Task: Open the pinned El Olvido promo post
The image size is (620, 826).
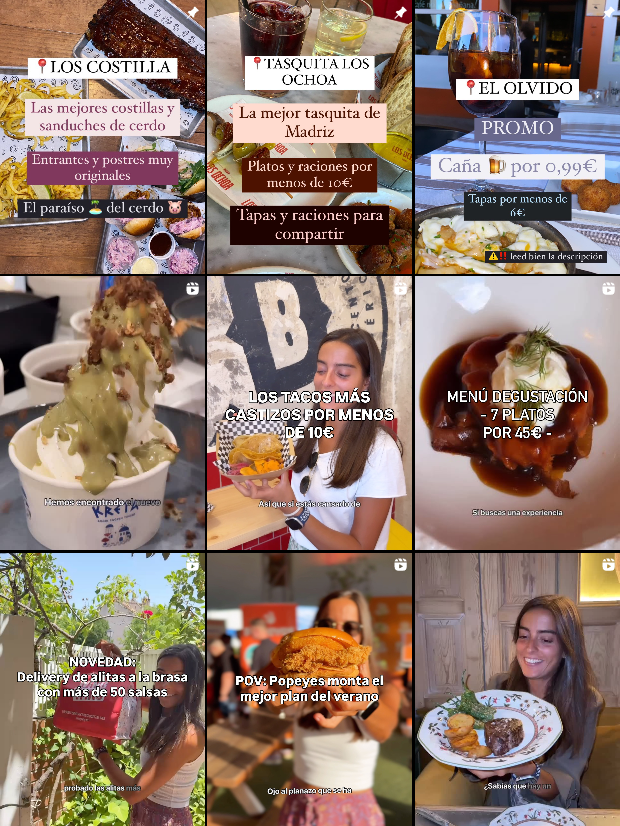Action: coord(517,137)
